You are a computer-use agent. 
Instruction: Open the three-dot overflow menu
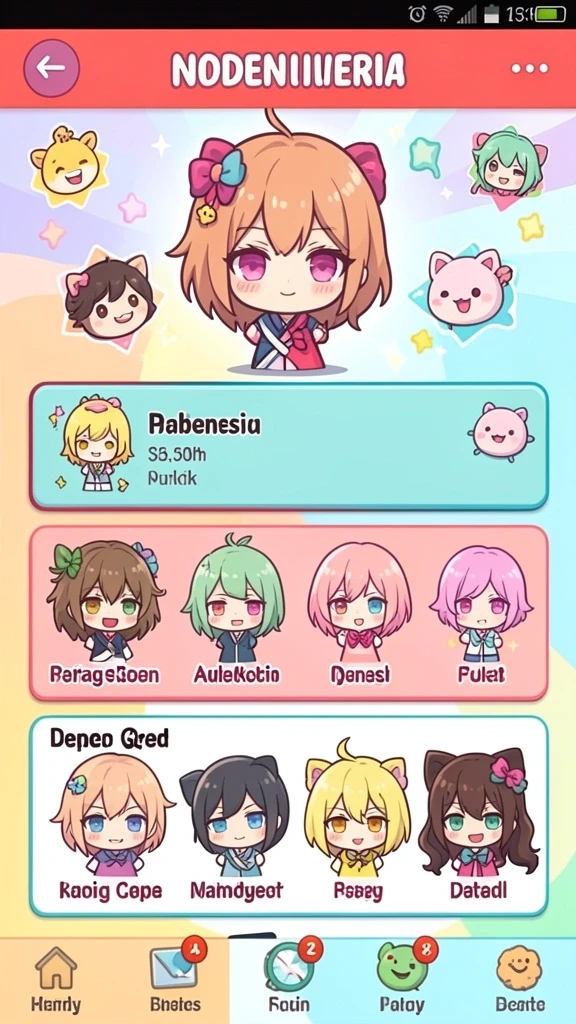529,69
